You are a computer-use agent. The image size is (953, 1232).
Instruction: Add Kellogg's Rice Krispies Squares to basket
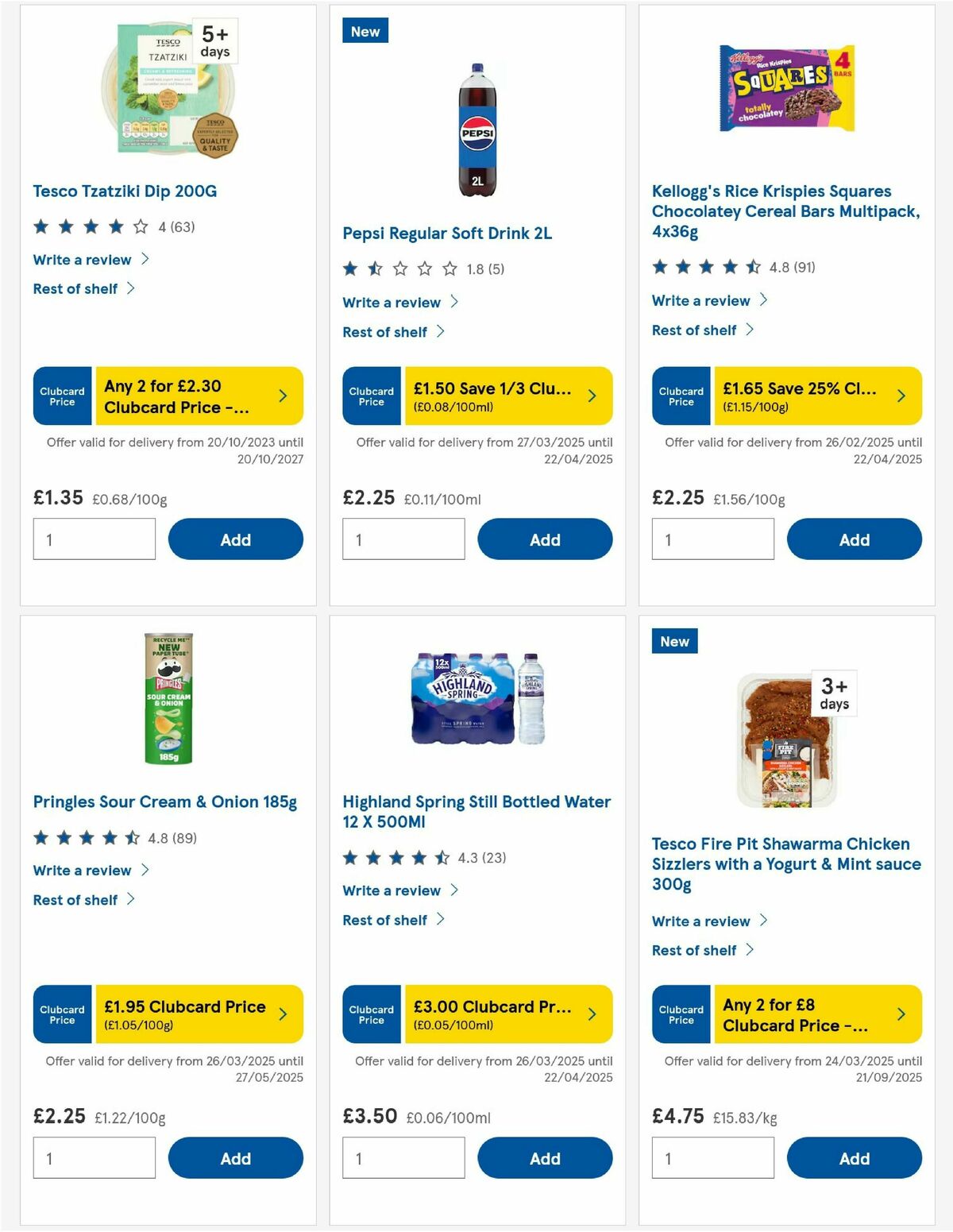tap(854, 539)
